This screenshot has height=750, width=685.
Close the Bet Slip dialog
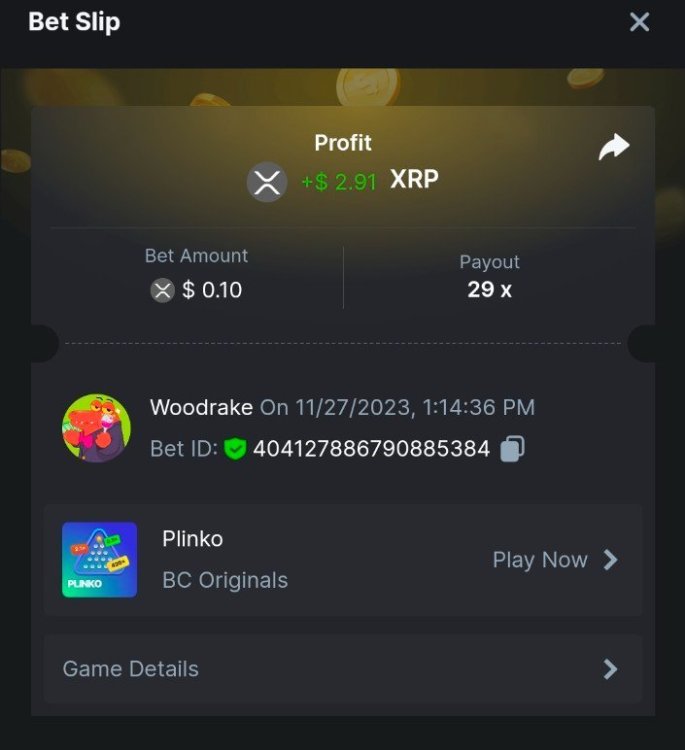639,22
